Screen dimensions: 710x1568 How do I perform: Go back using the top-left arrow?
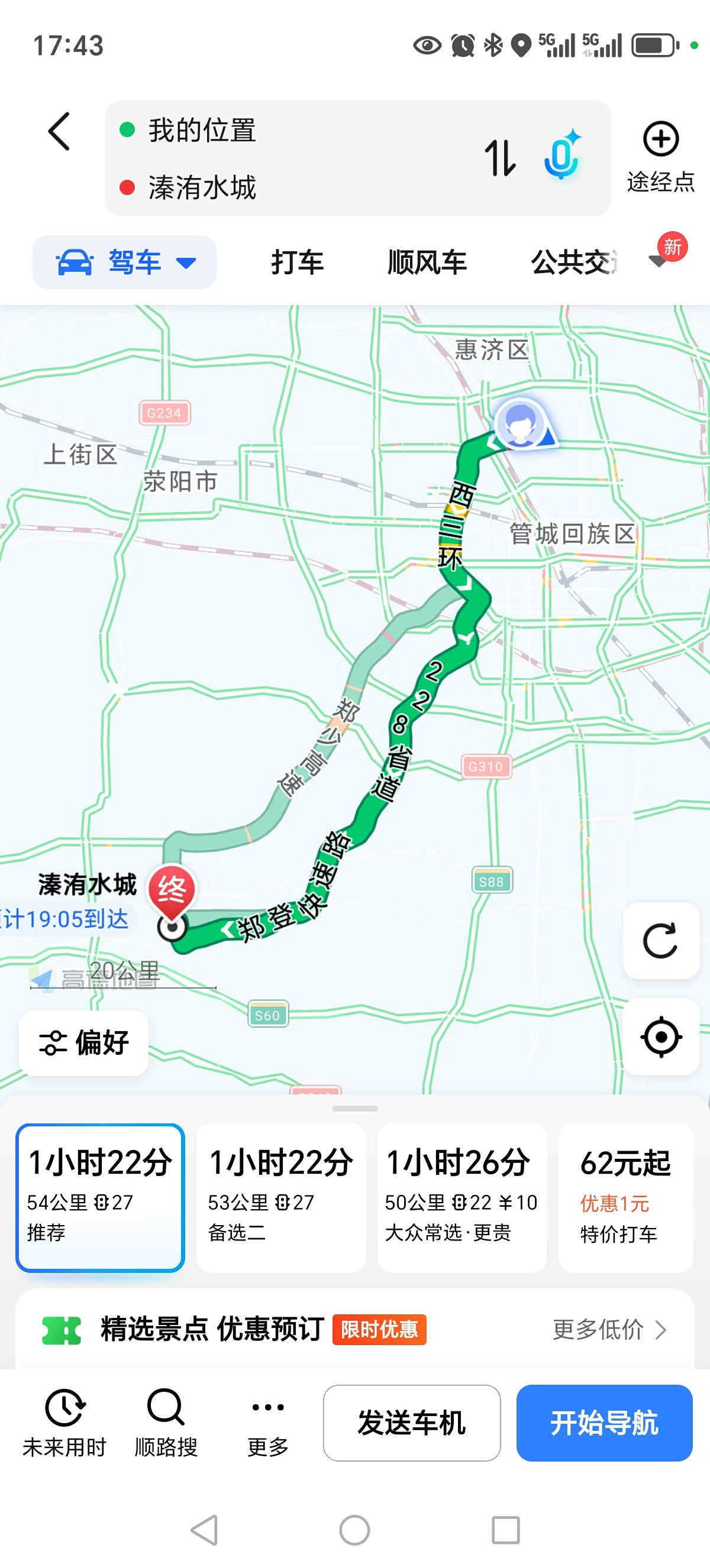click(x=59, y=131)
